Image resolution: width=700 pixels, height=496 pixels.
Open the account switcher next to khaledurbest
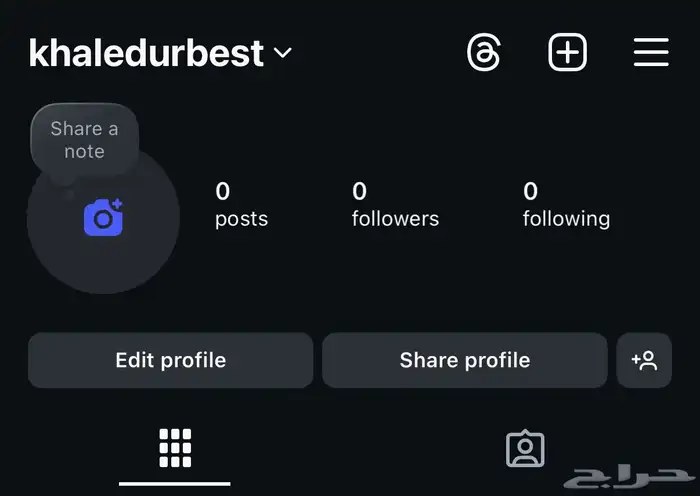pos(283,53)
